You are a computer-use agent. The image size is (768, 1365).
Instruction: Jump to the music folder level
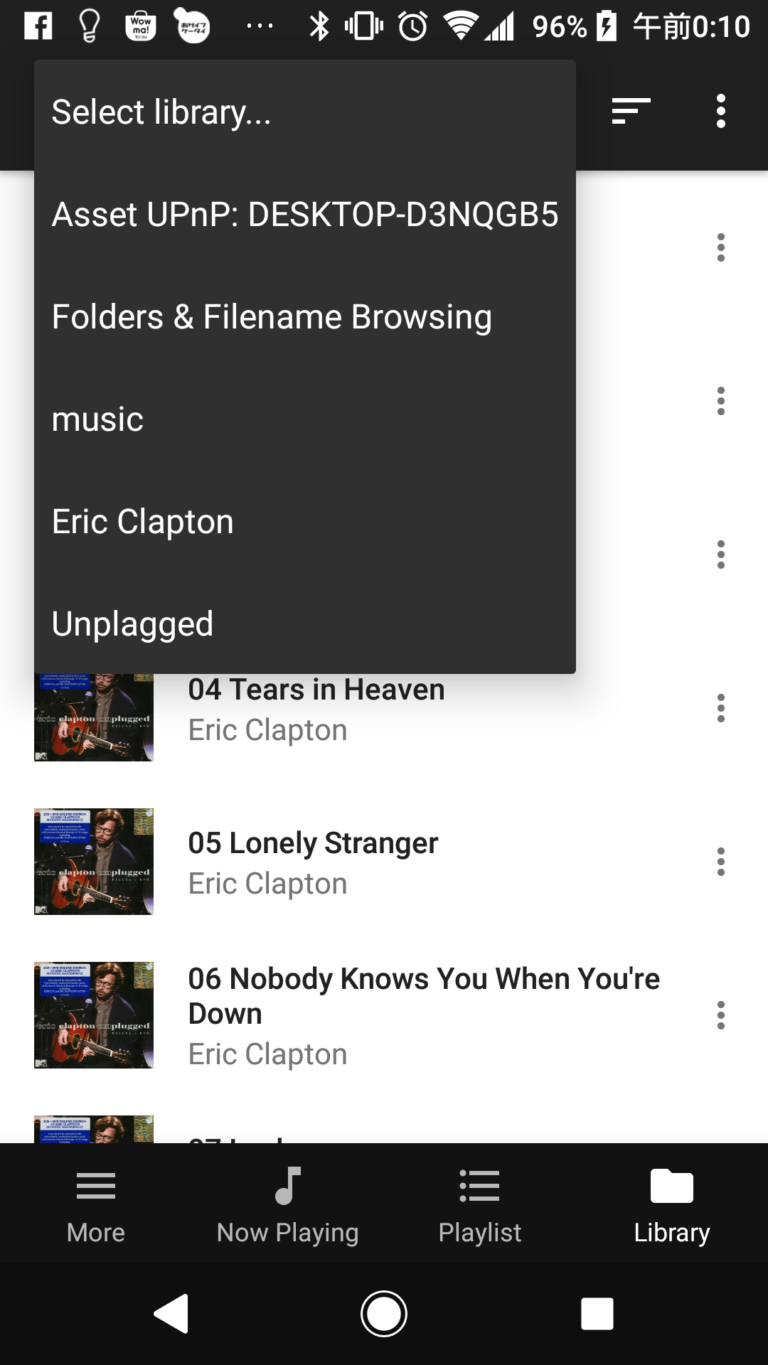click(x=97, y=419)
